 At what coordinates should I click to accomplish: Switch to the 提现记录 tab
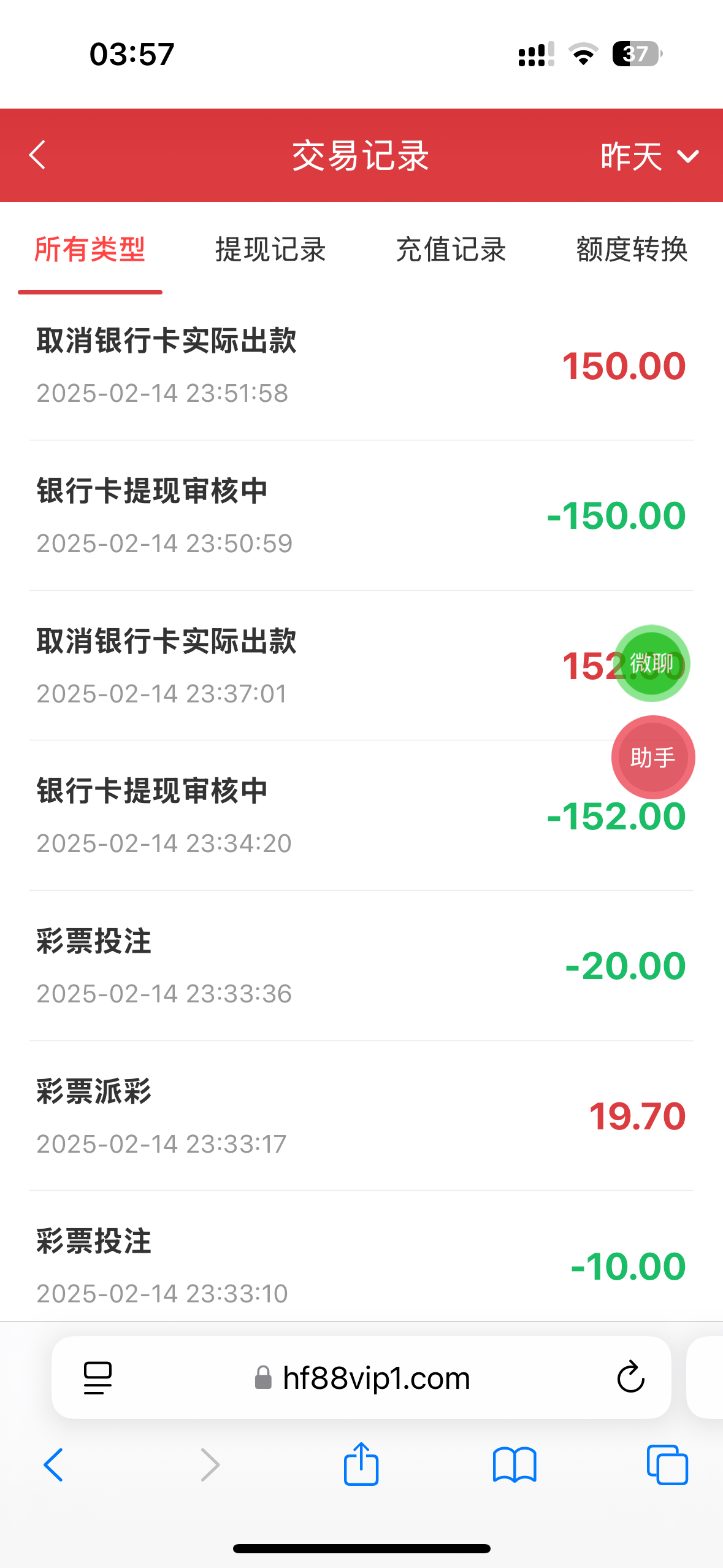[x=270, y=250]
